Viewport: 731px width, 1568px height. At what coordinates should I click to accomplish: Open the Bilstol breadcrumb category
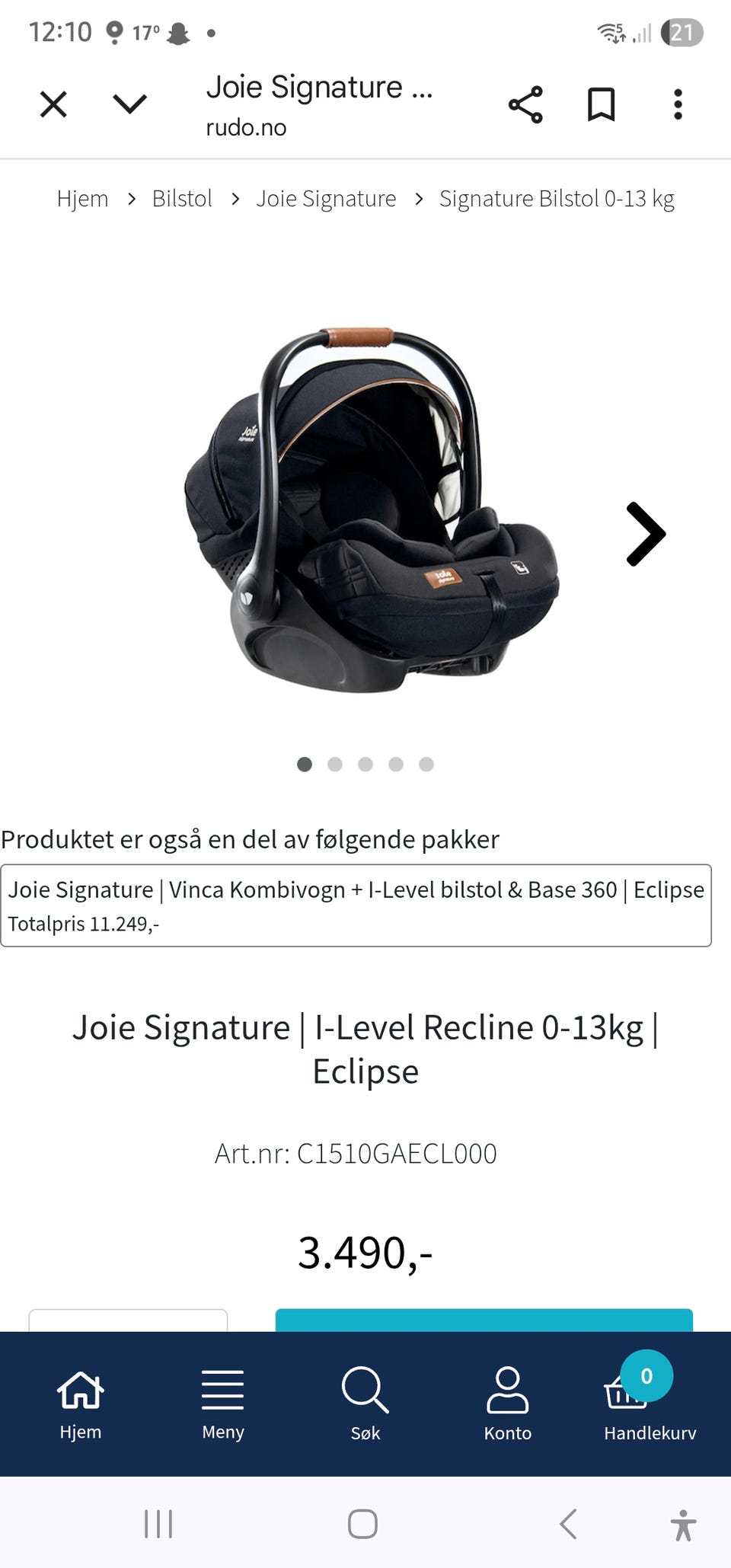(182, 199)
